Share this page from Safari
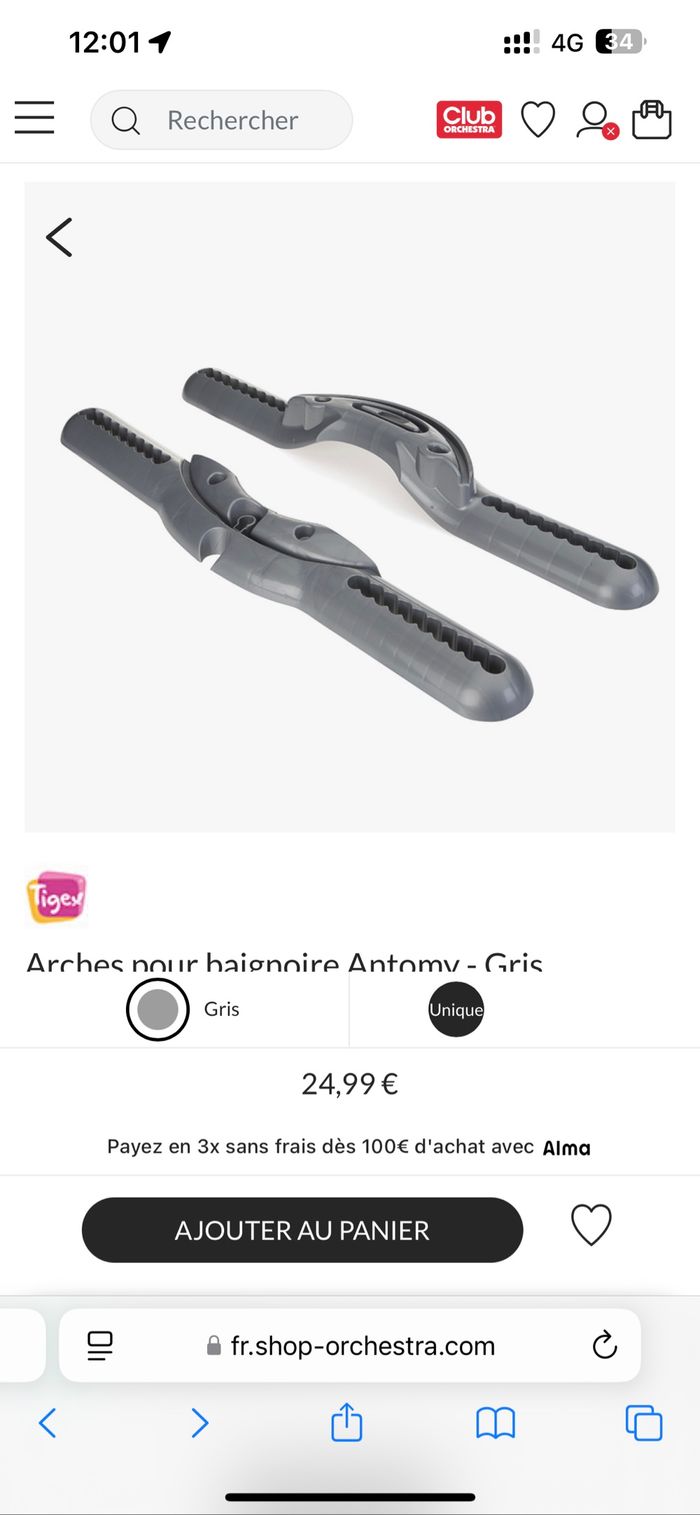This screenshot has height=1515, width=700. tap(346, 1423)
